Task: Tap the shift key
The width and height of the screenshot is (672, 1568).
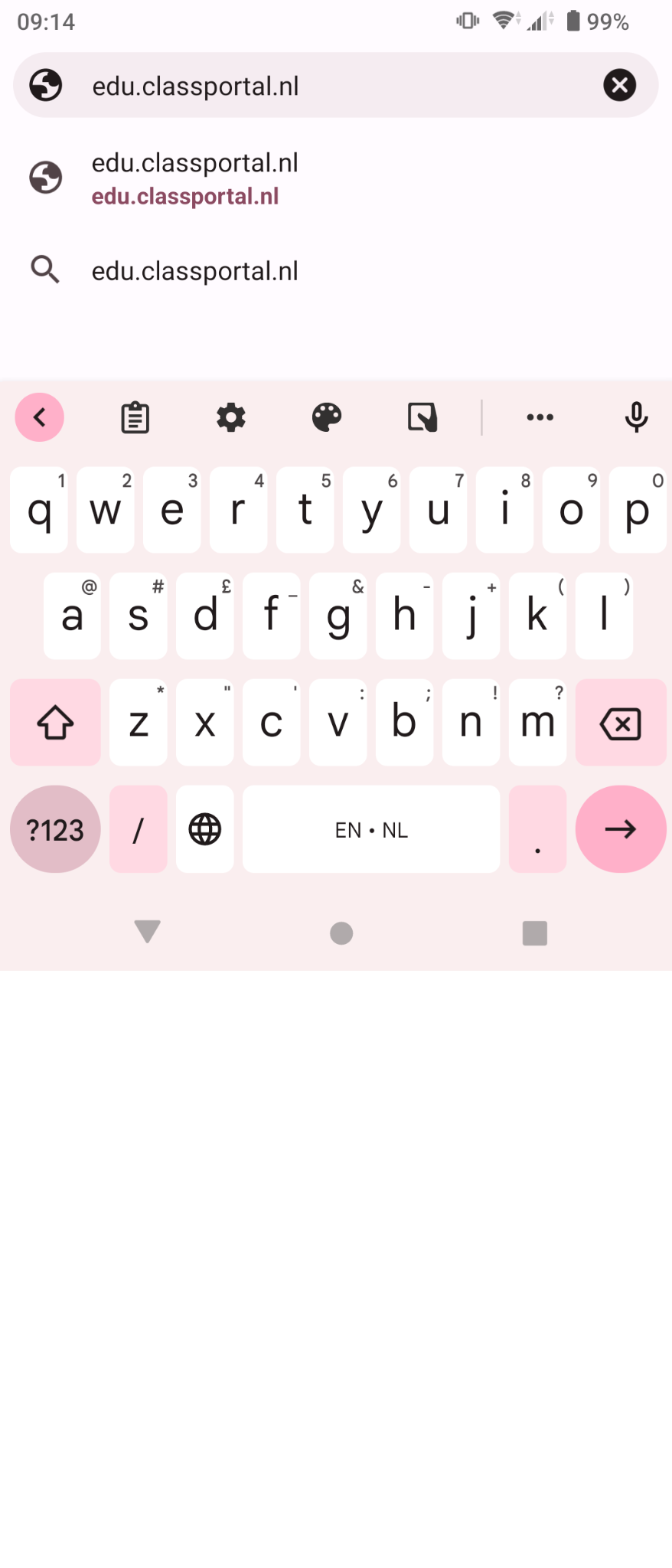Action: point(55,723)
